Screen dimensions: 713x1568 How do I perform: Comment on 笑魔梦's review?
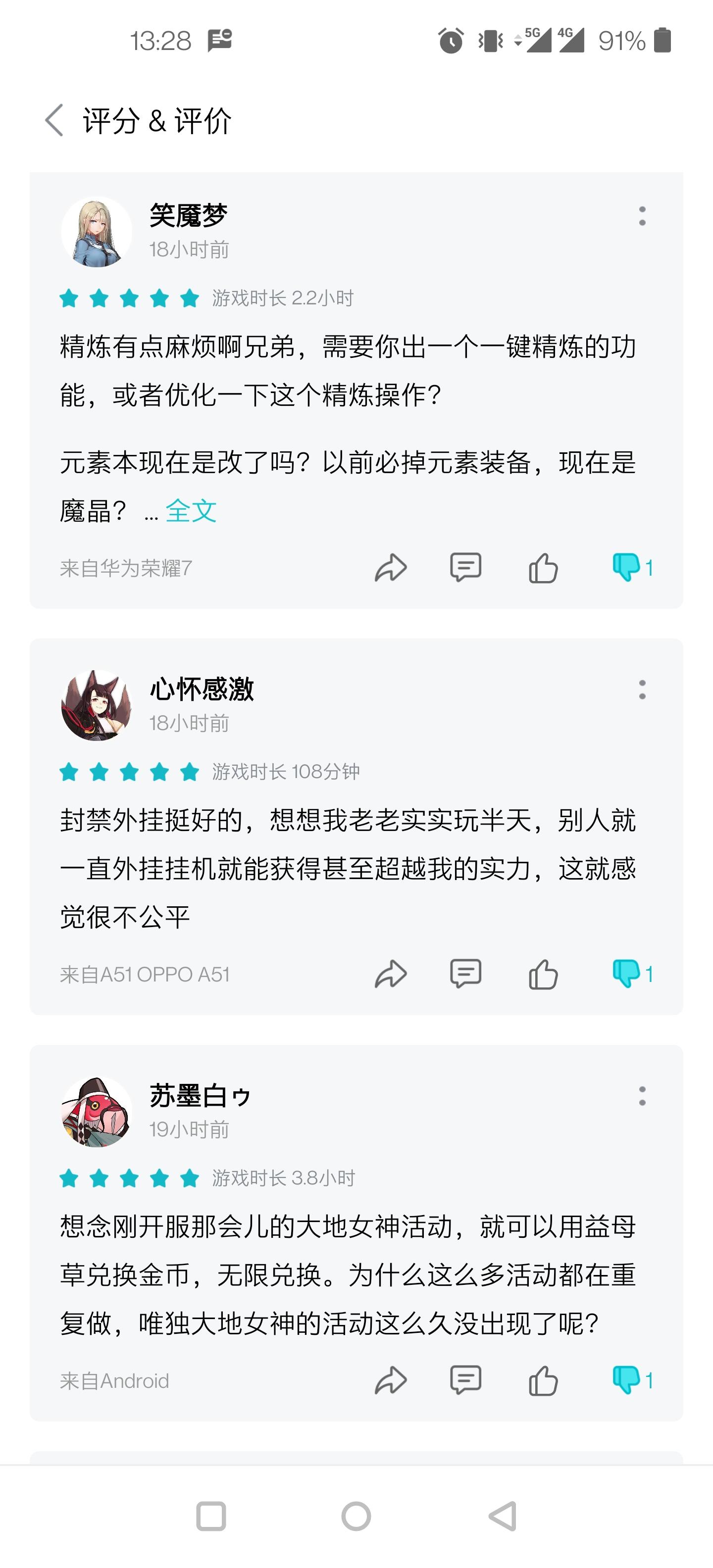[x=466, y=568]
